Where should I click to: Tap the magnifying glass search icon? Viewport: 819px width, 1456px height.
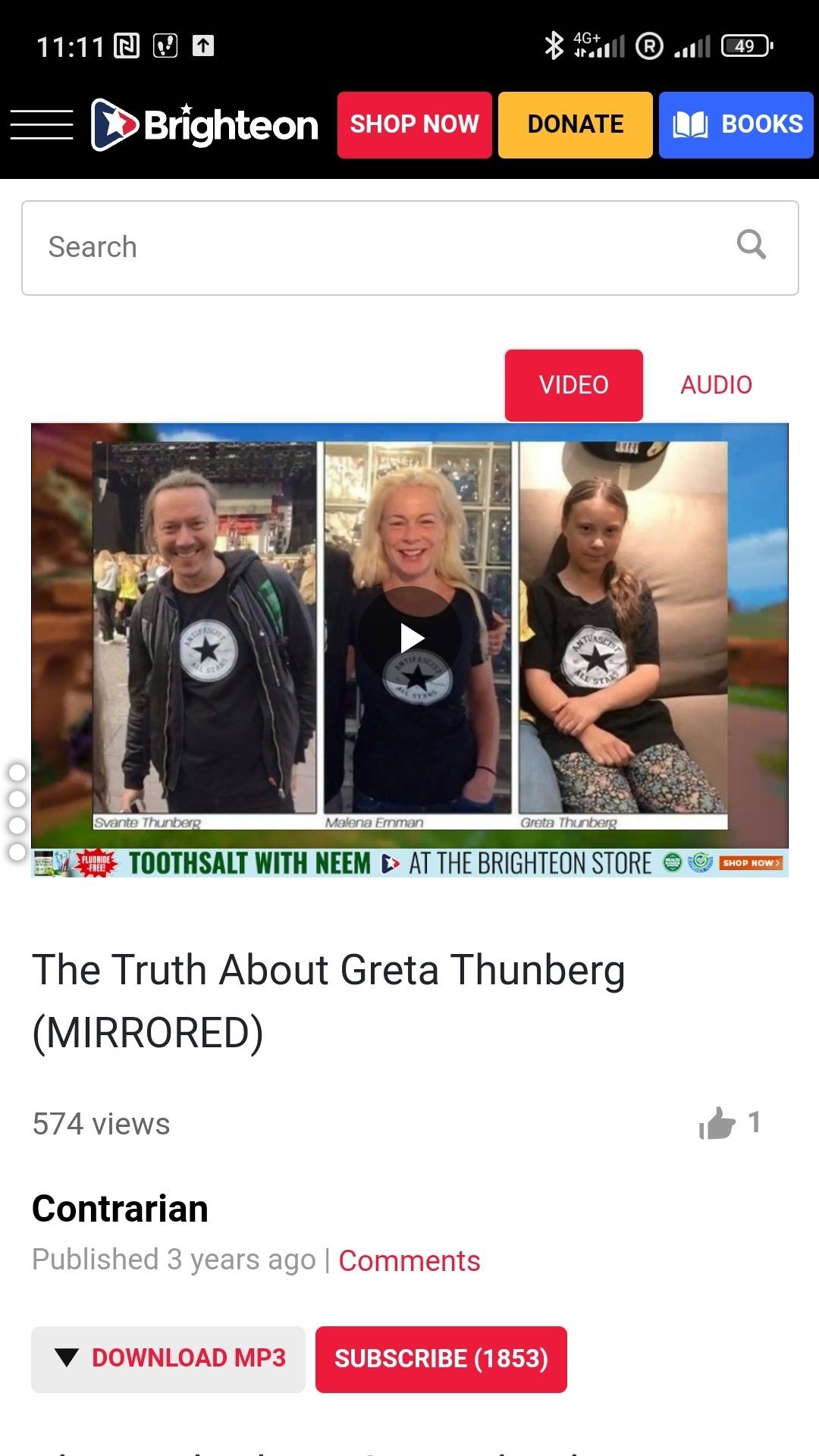[751, 245]
